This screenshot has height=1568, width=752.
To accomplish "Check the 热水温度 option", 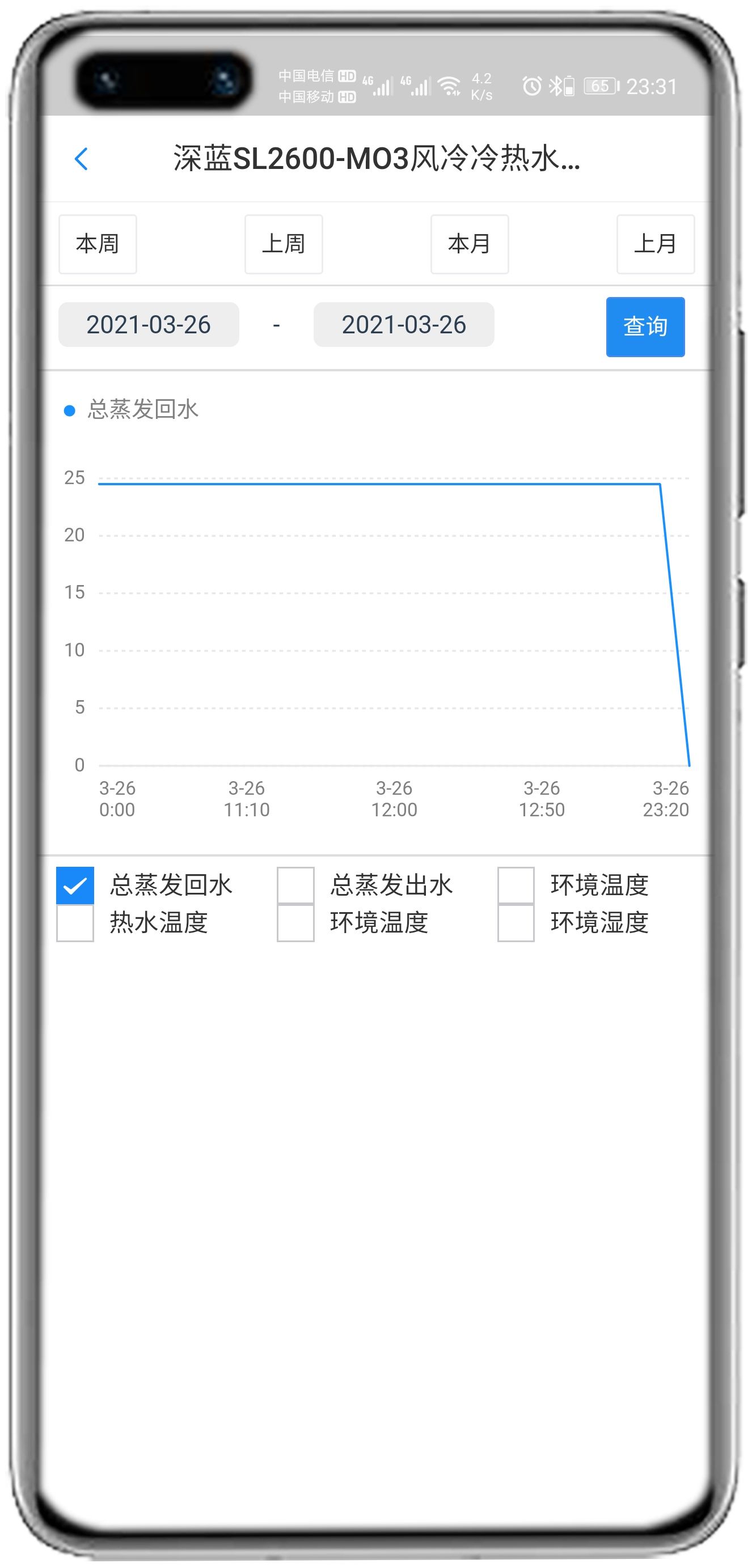I will tap(74, 923).
